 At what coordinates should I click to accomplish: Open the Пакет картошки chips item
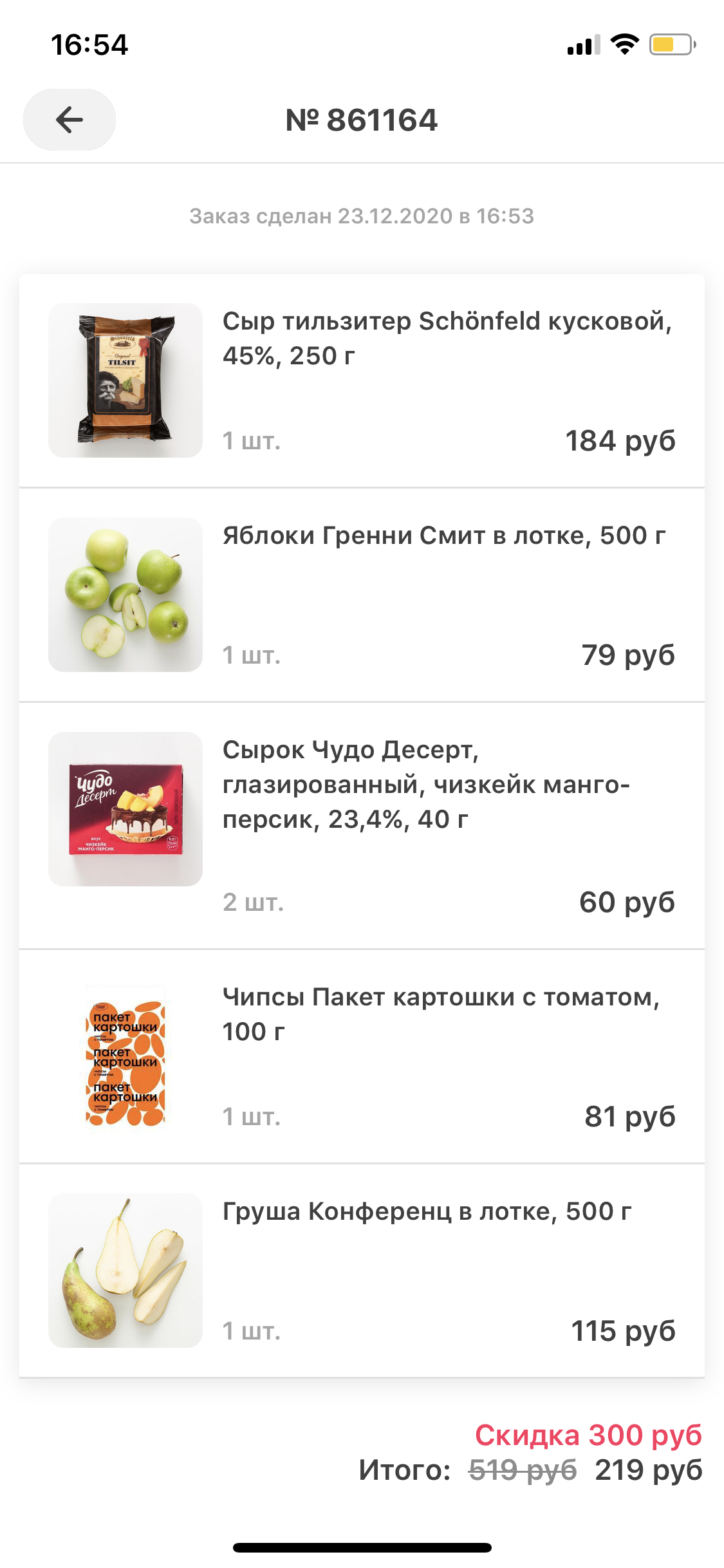[362, 1056]
